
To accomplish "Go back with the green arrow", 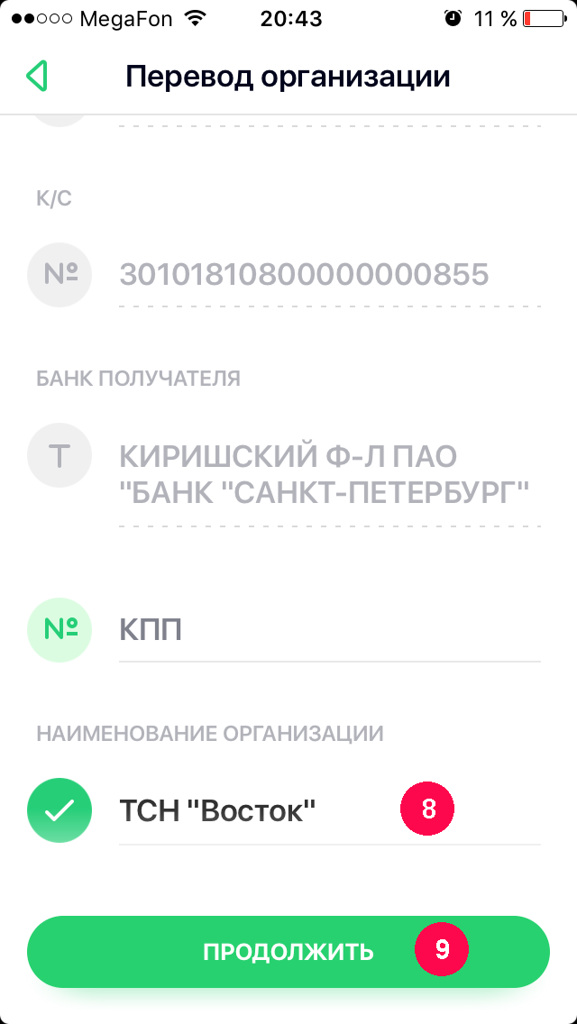I will tap(37, 76).
